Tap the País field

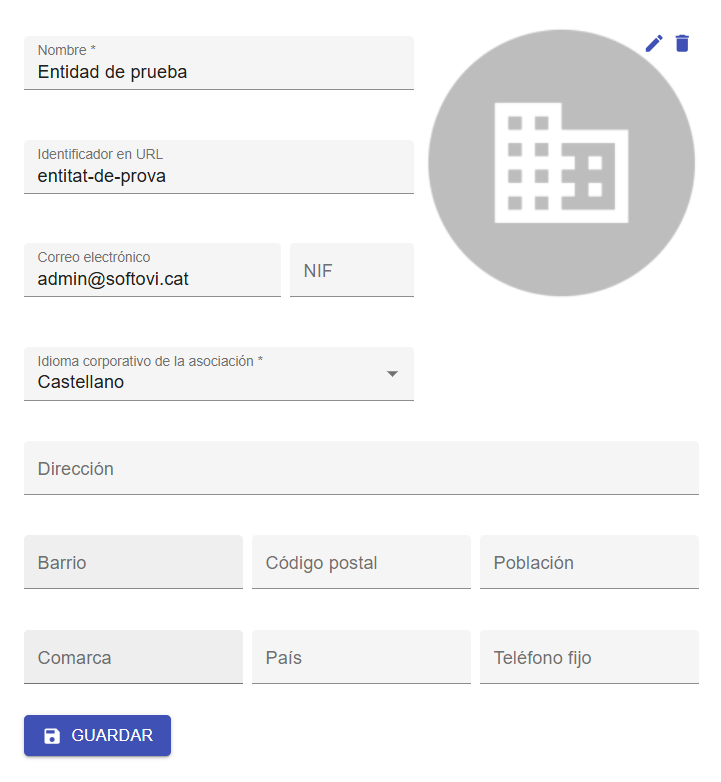tap(361, 657)
